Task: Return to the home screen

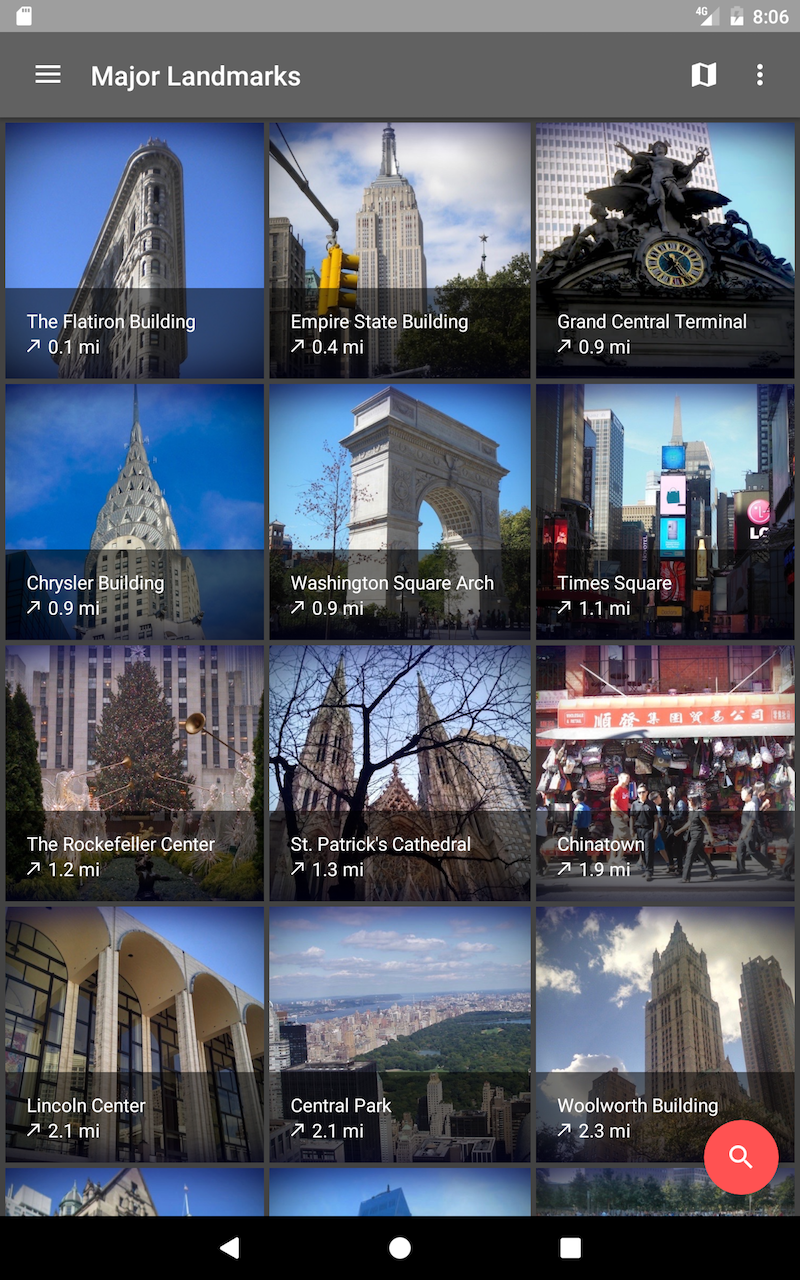Action: pyautogui.click(x=400, y=1247)
